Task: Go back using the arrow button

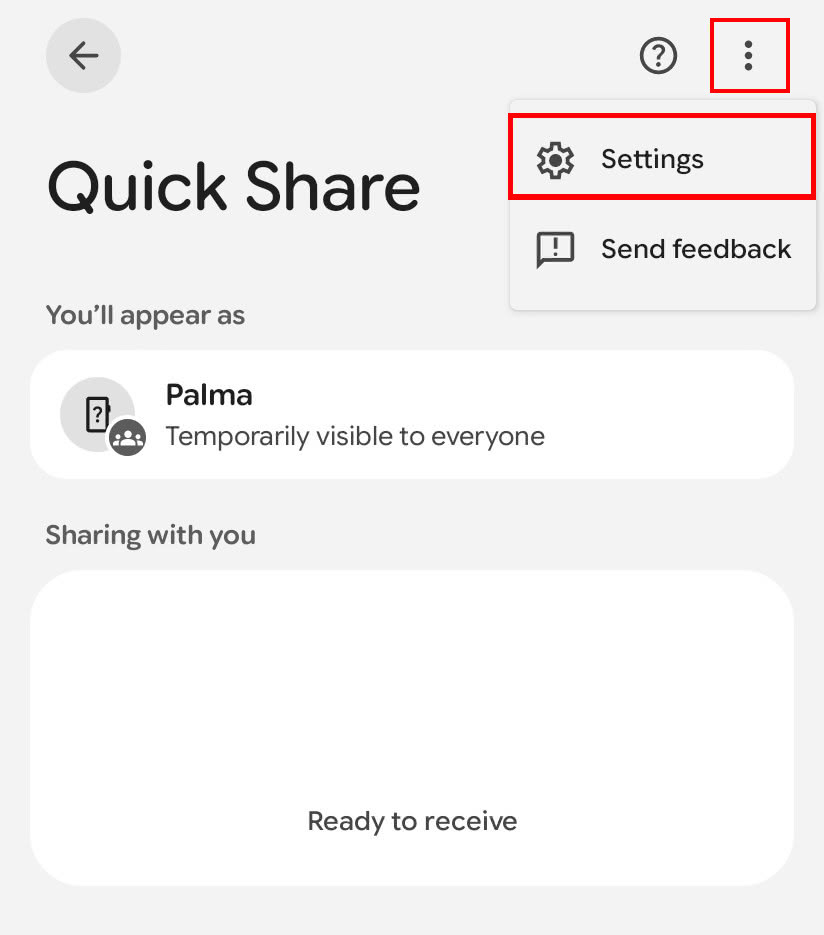Action: click(x=83, y=56)
